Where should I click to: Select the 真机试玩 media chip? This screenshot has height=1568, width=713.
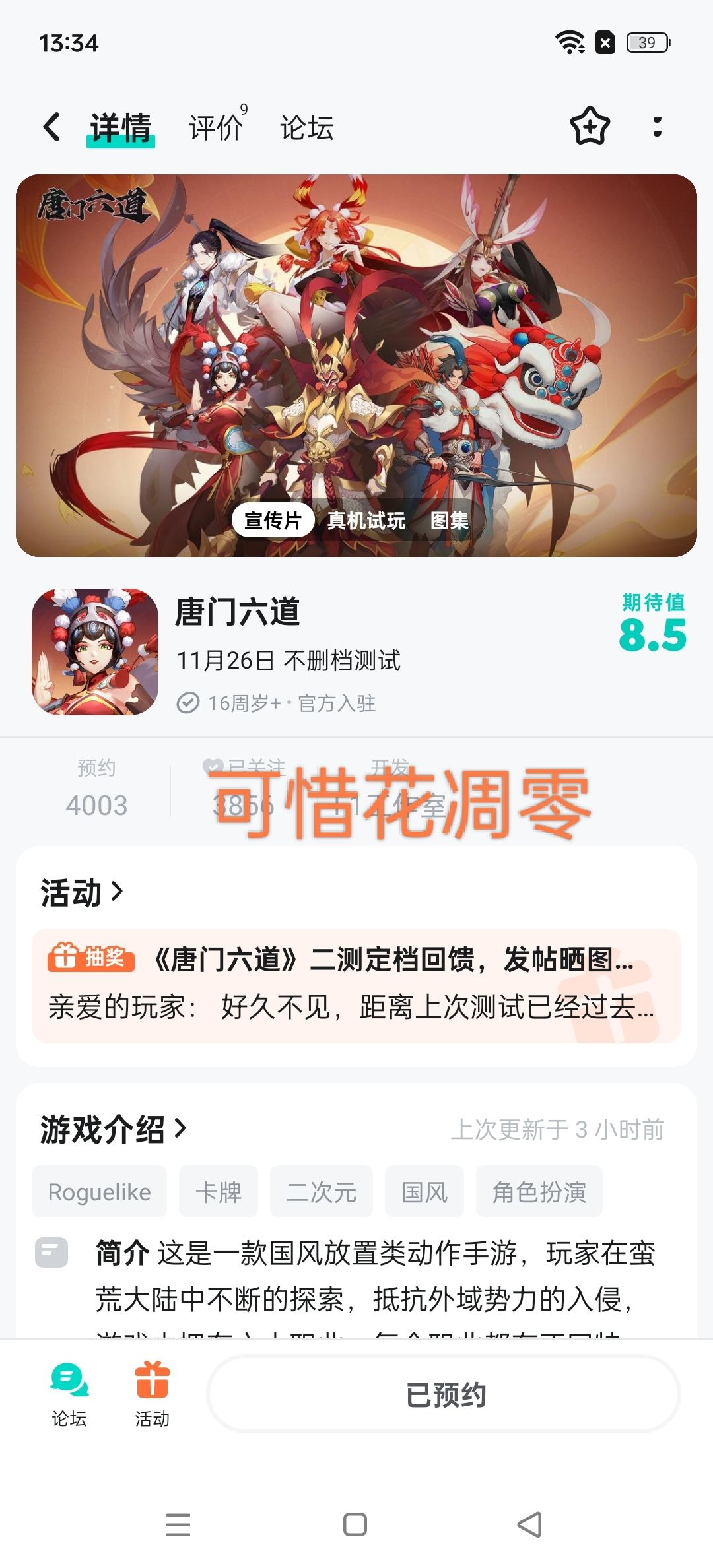(366, 520)
